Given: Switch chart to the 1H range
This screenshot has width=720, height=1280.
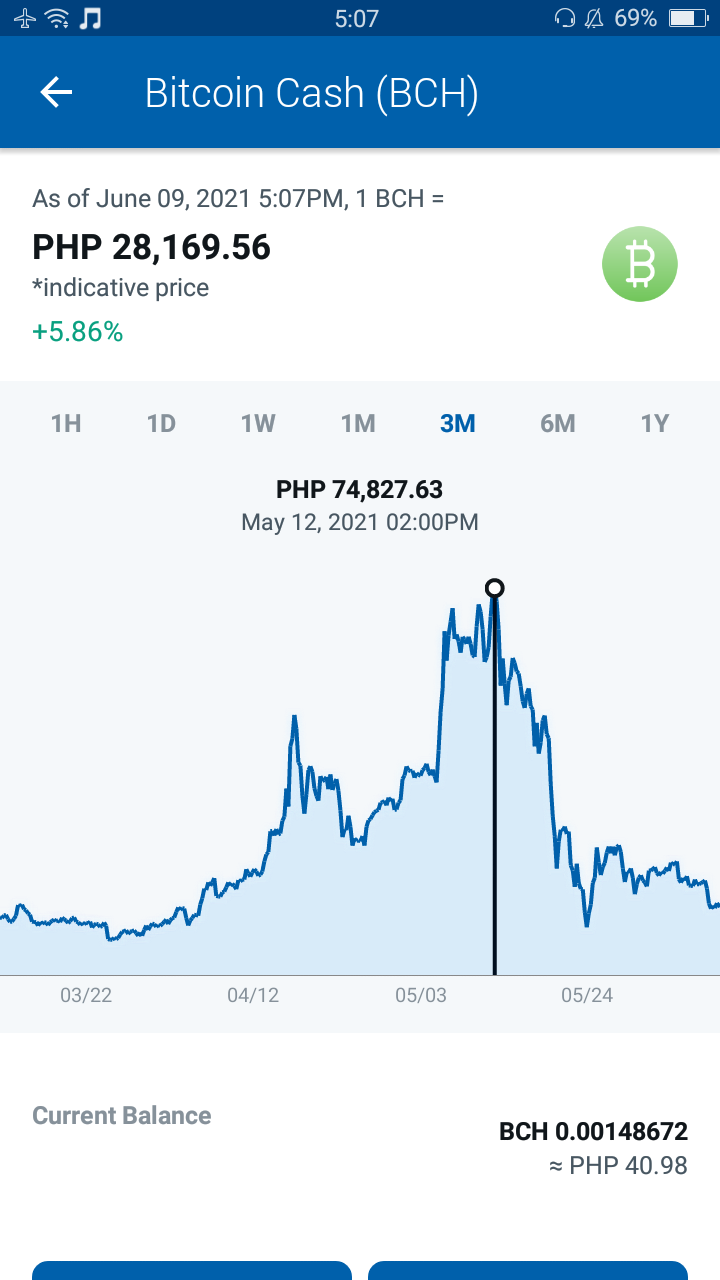Looking at the screenshot, I should point(66,423).
